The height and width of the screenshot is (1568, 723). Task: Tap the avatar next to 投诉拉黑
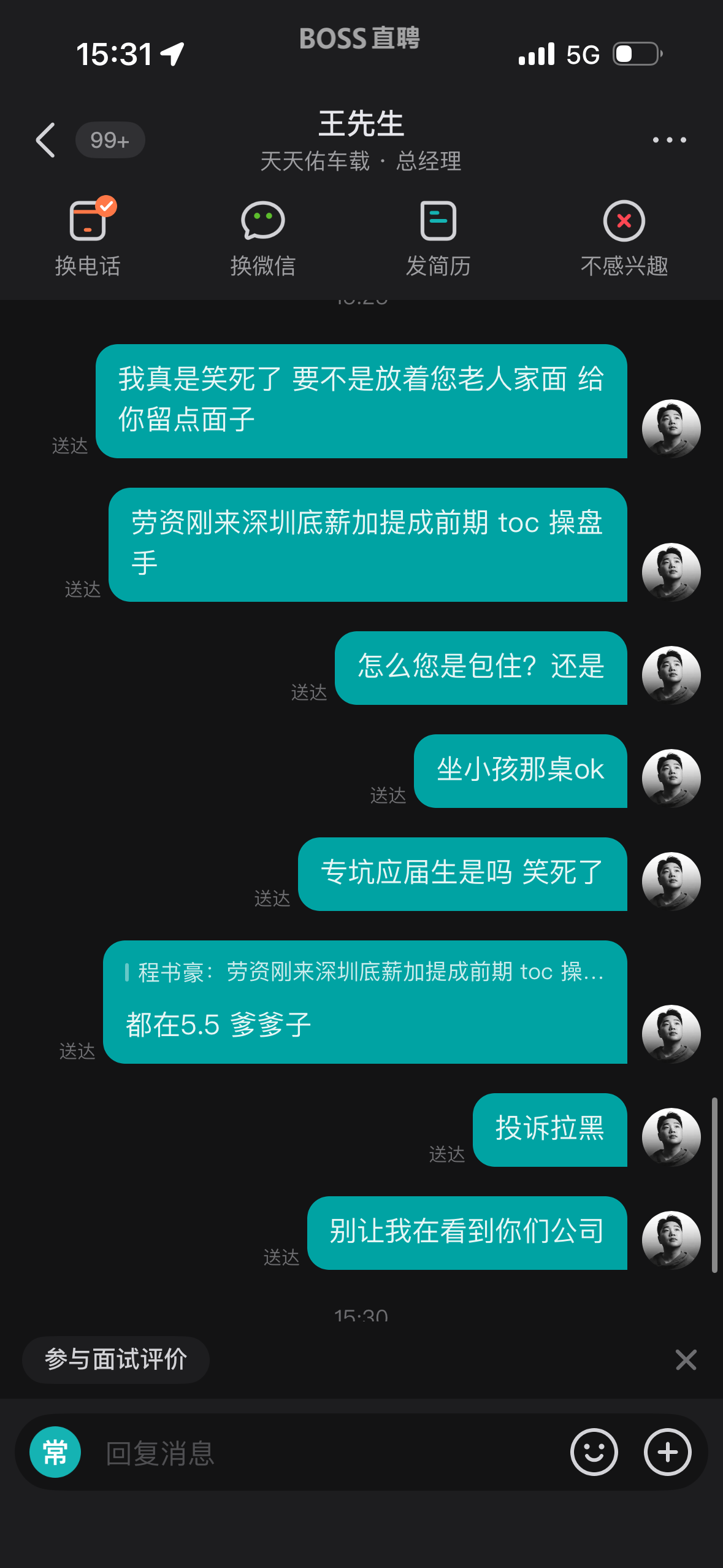(x=671, y=1137)
